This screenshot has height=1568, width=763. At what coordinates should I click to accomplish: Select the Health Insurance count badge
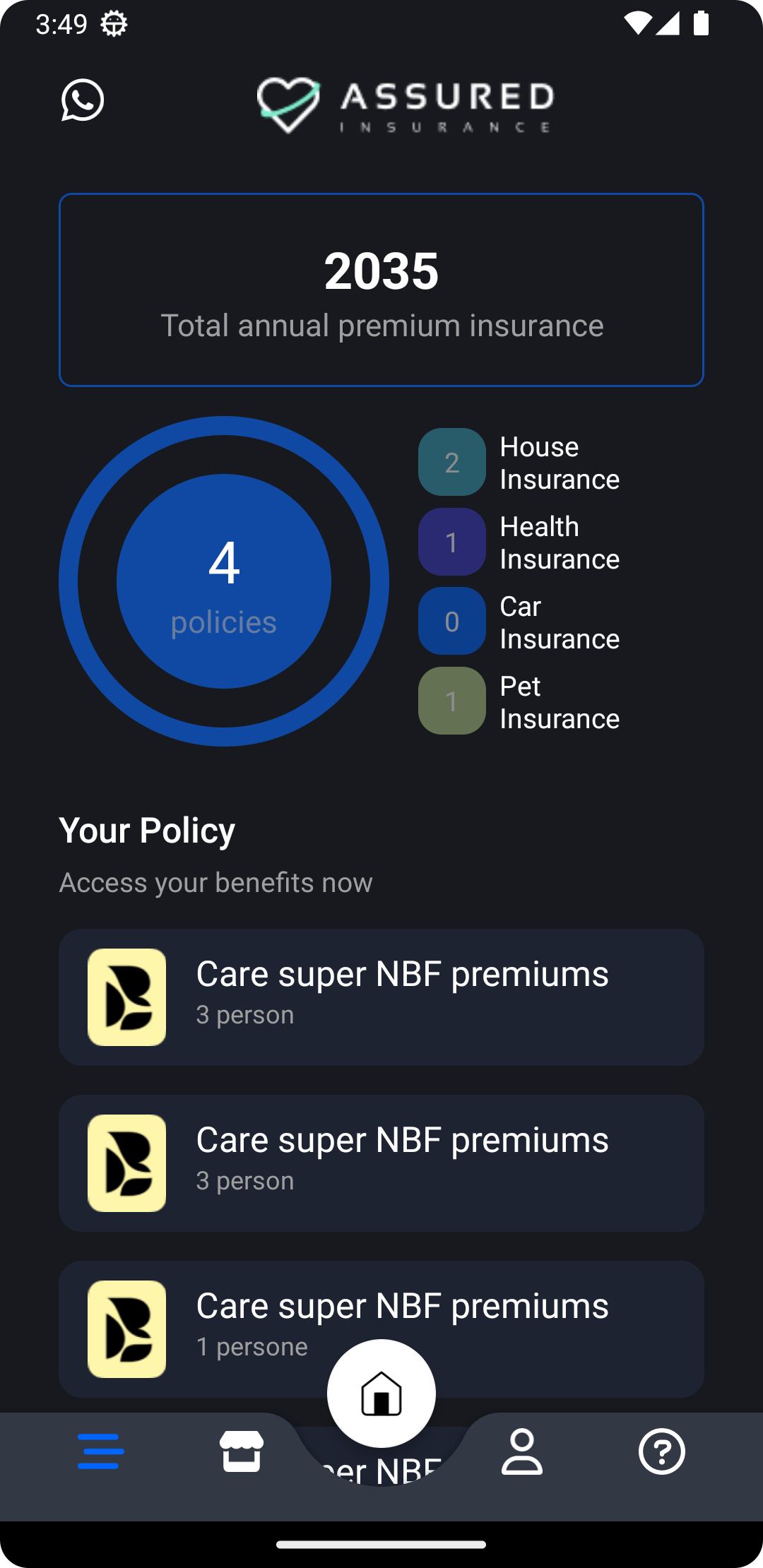[451, 541]
